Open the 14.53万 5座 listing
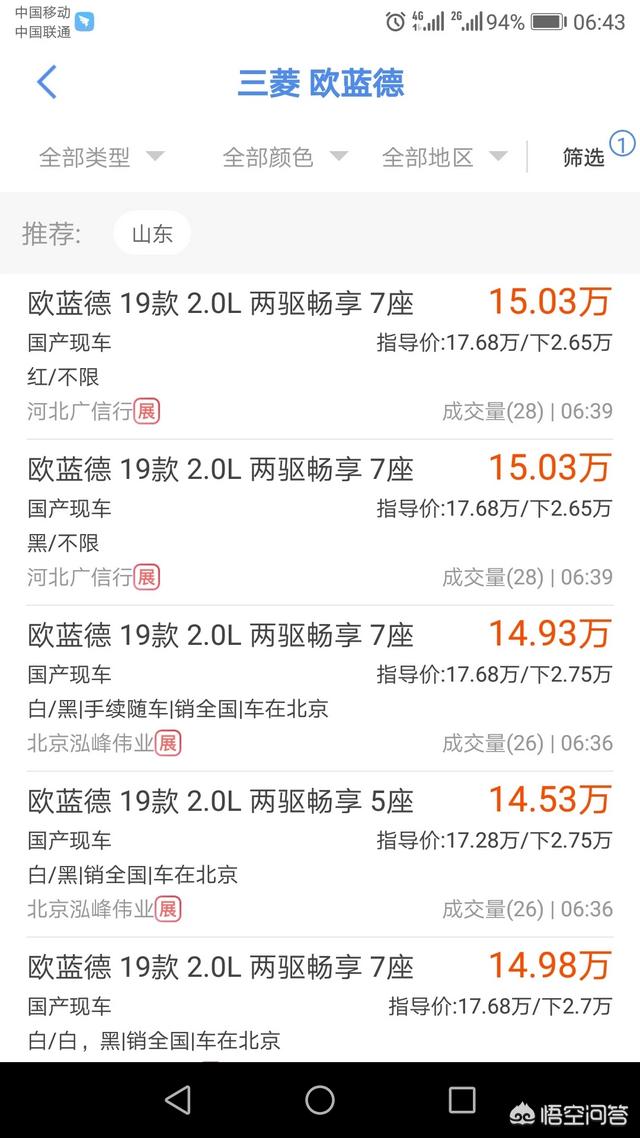640x1138 pixels. coord(320,854)
